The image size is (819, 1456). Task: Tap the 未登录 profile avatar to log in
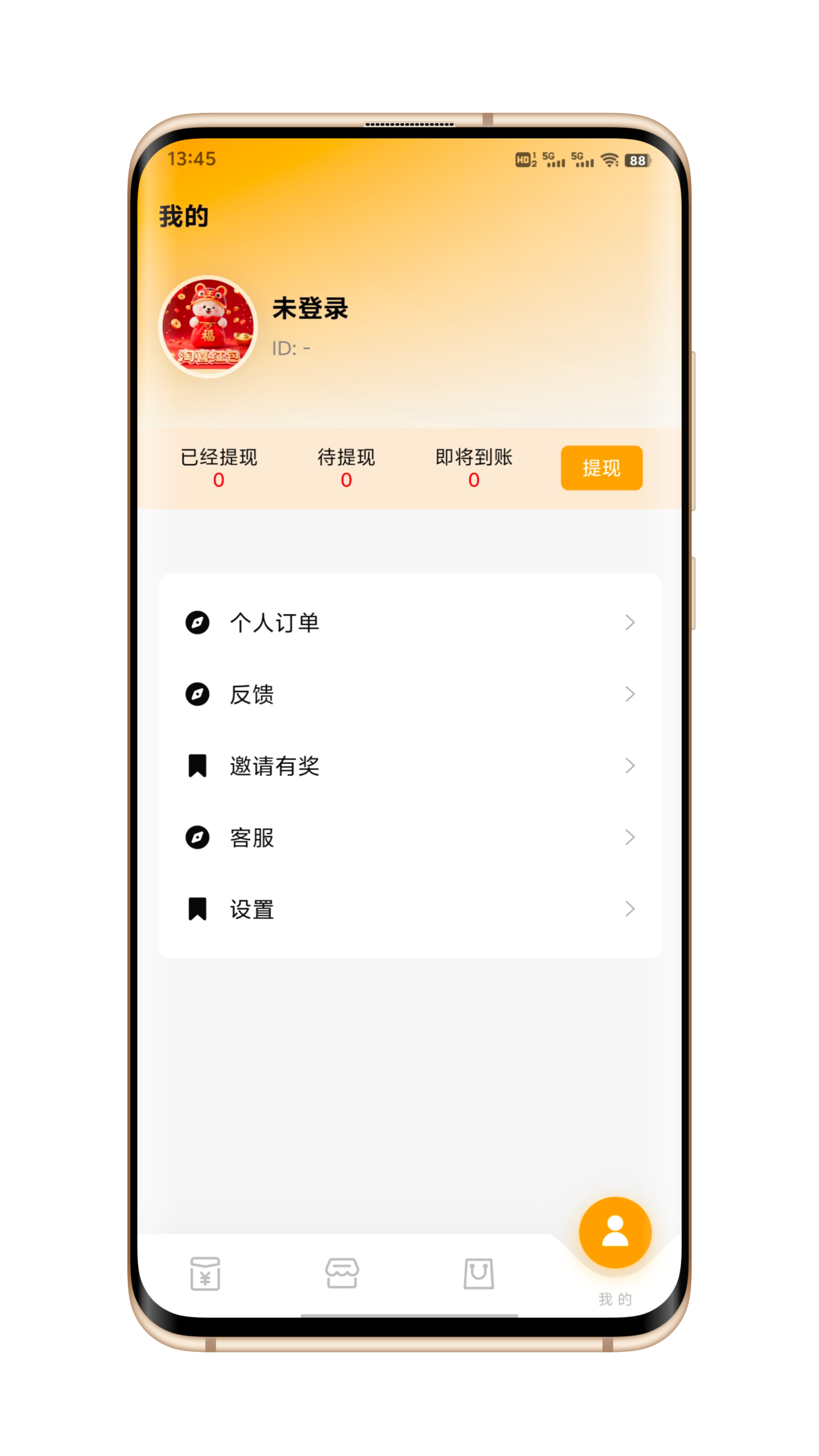pyautogui.click(x=208, y=326)
